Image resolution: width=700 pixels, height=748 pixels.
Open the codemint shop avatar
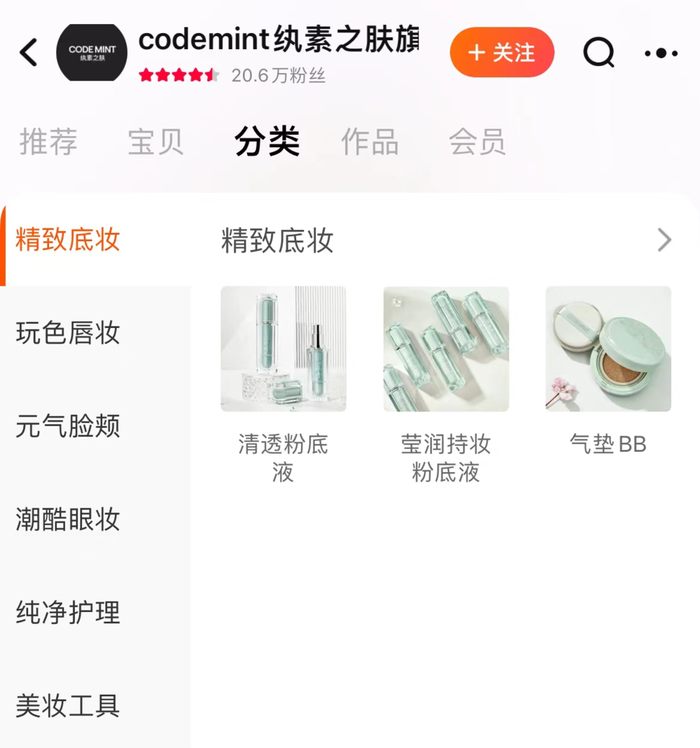point(91,53)
